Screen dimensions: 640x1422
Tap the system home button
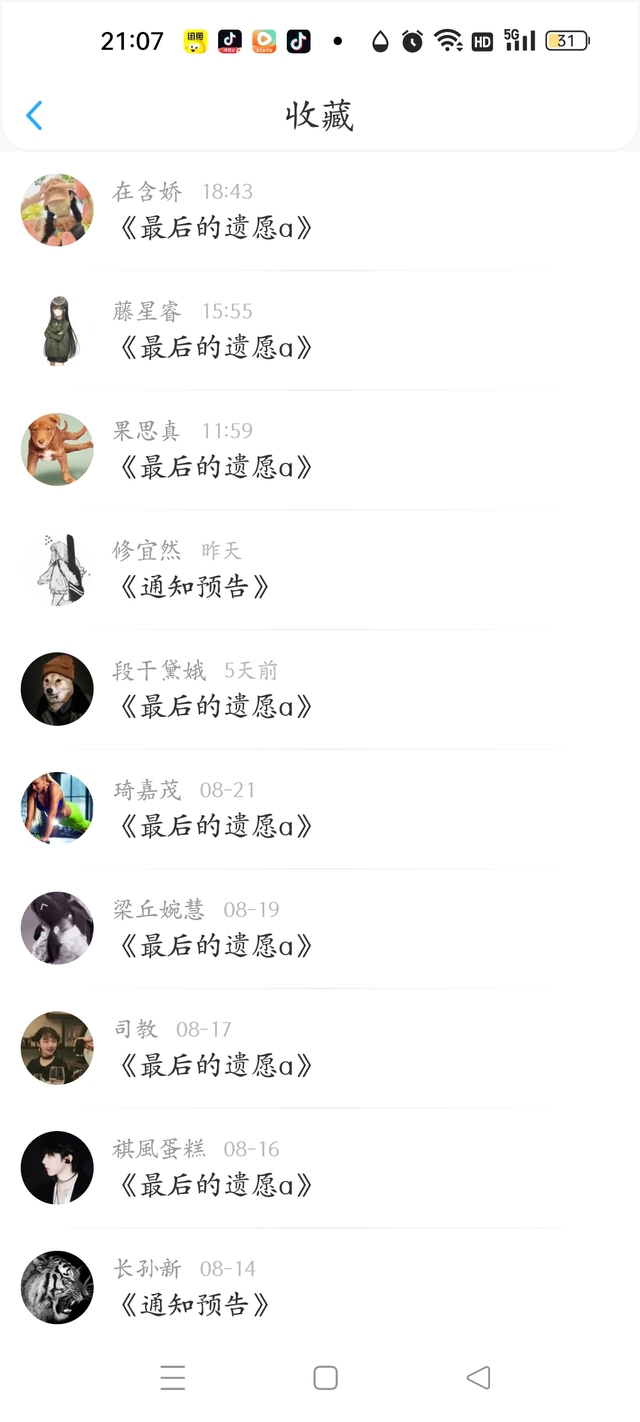click(x=325, y=1377)
